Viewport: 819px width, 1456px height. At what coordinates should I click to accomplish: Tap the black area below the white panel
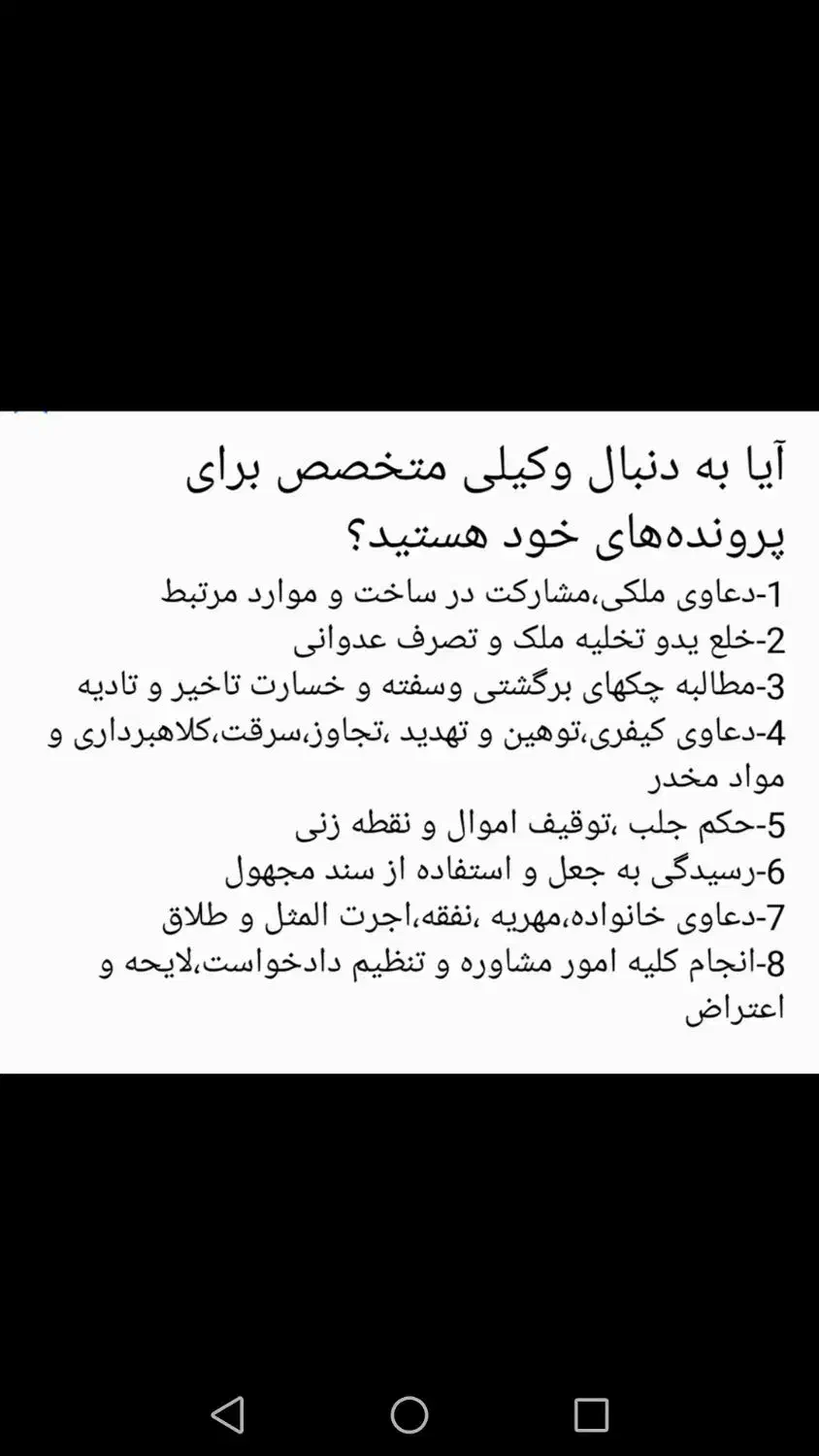pos(409,1213)
